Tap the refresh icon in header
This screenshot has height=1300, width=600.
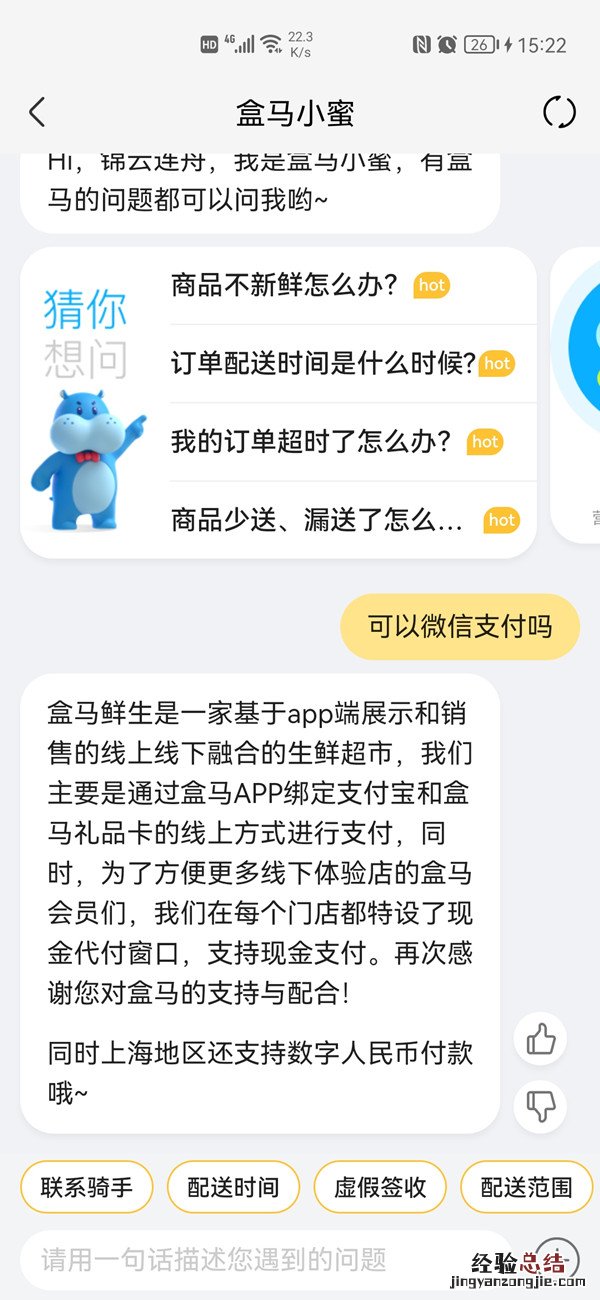point(559,112)
